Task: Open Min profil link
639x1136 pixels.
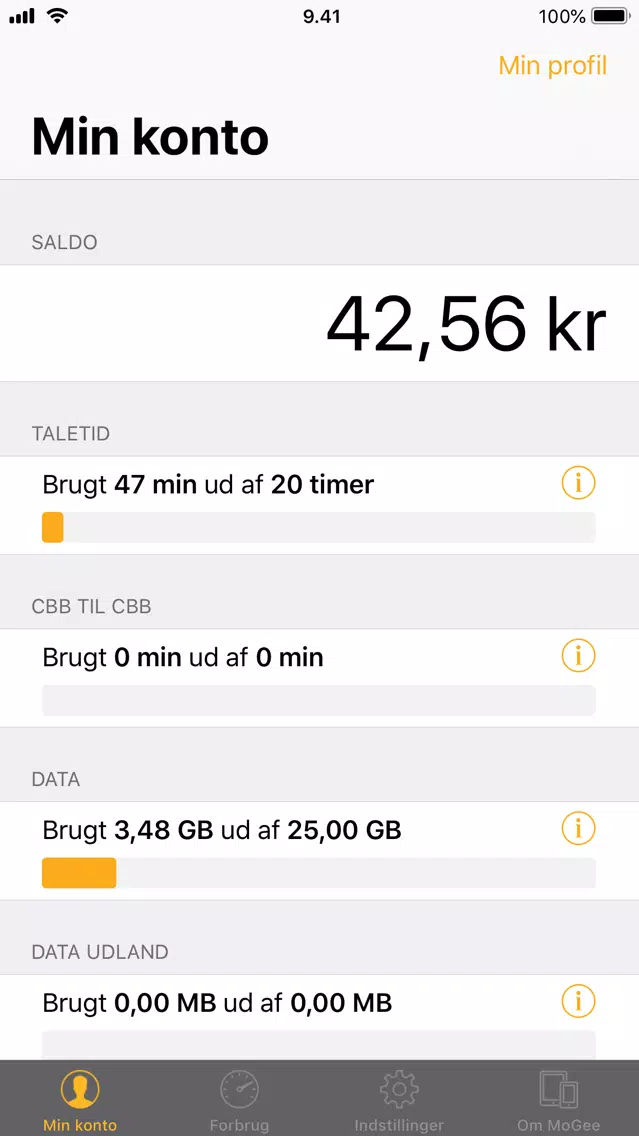Action: pos(552,66)
